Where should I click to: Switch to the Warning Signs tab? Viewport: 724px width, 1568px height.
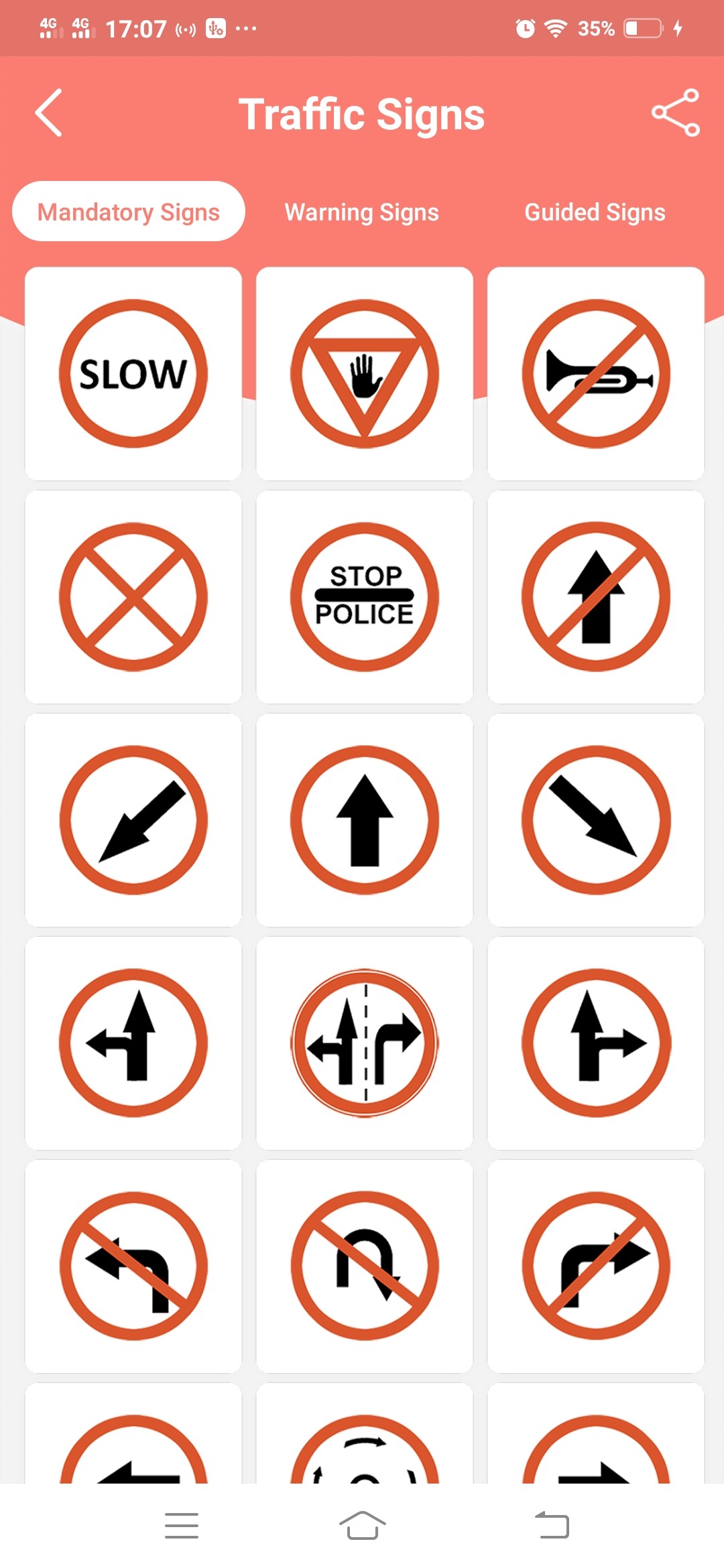pos(361,212)
